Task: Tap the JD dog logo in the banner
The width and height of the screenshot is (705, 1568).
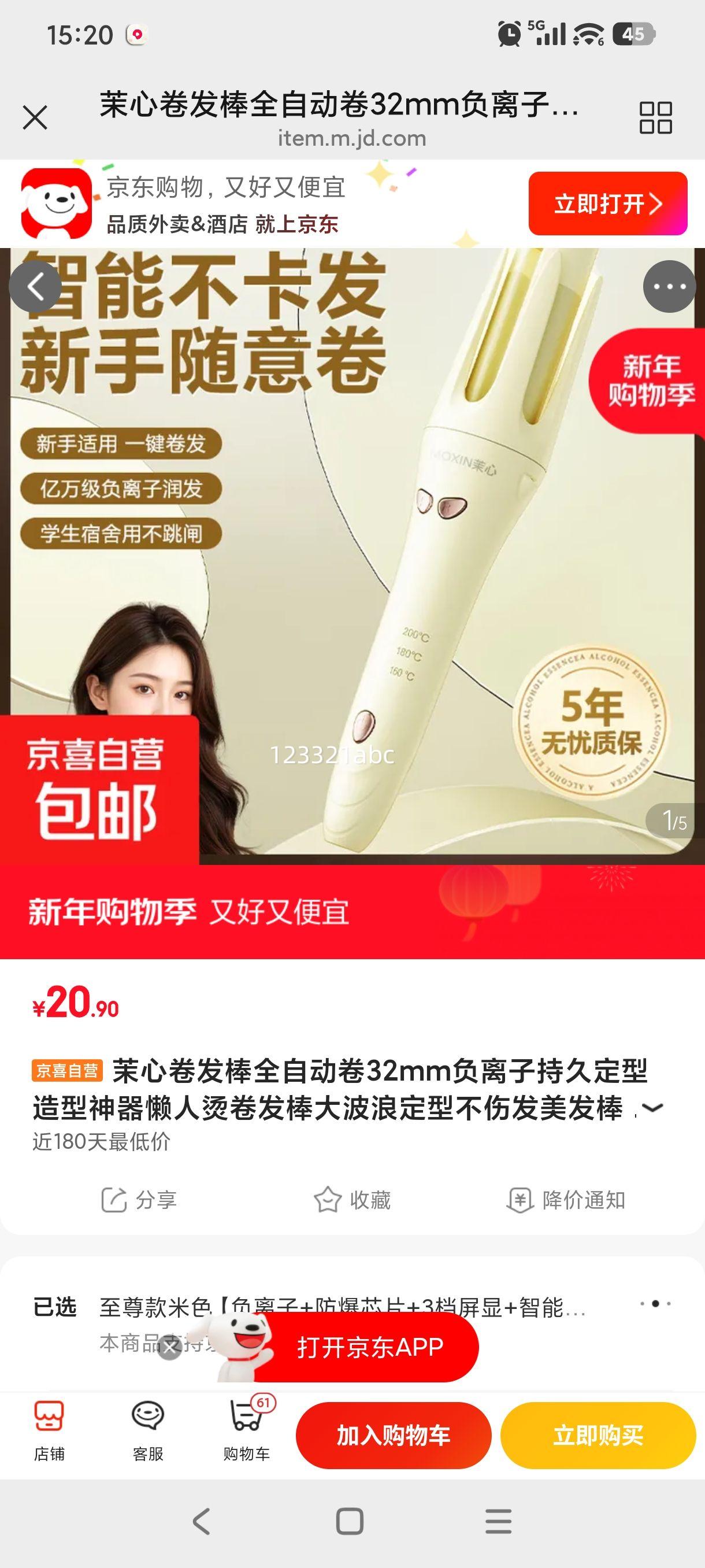Action: coord(55,204)
